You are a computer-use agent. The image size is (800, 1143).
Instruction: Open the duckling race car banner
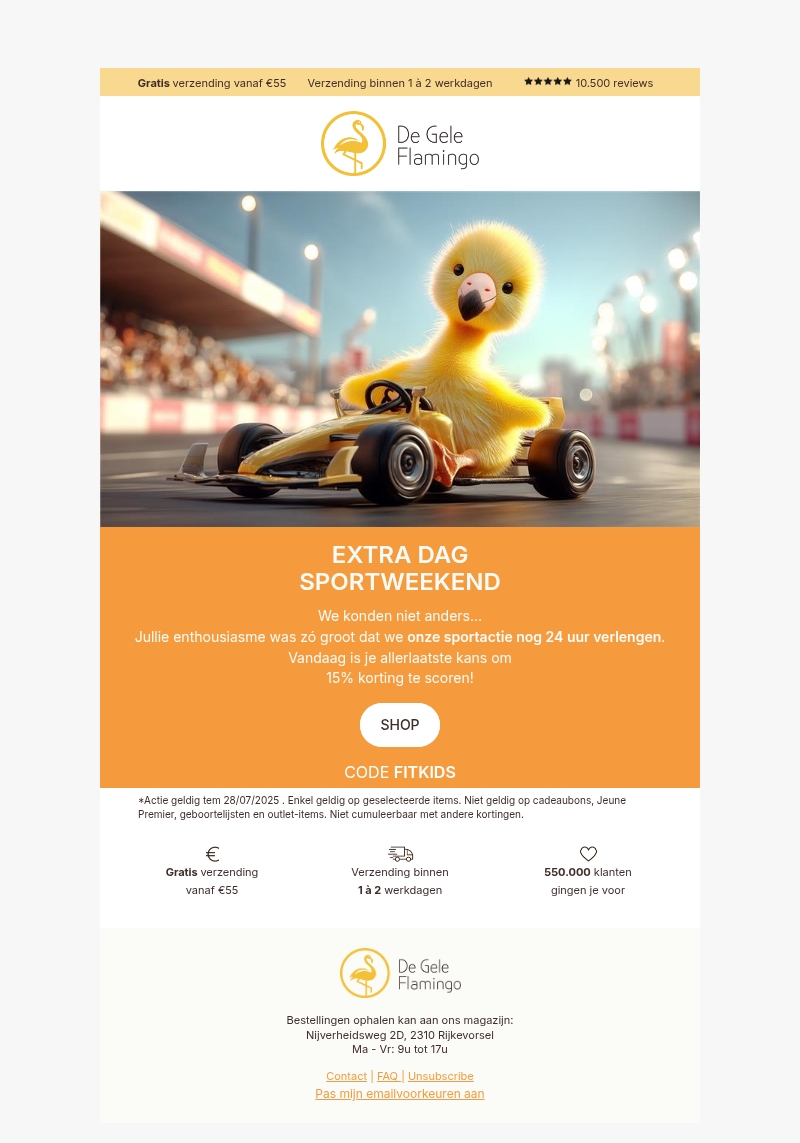(x=400, y=359)
